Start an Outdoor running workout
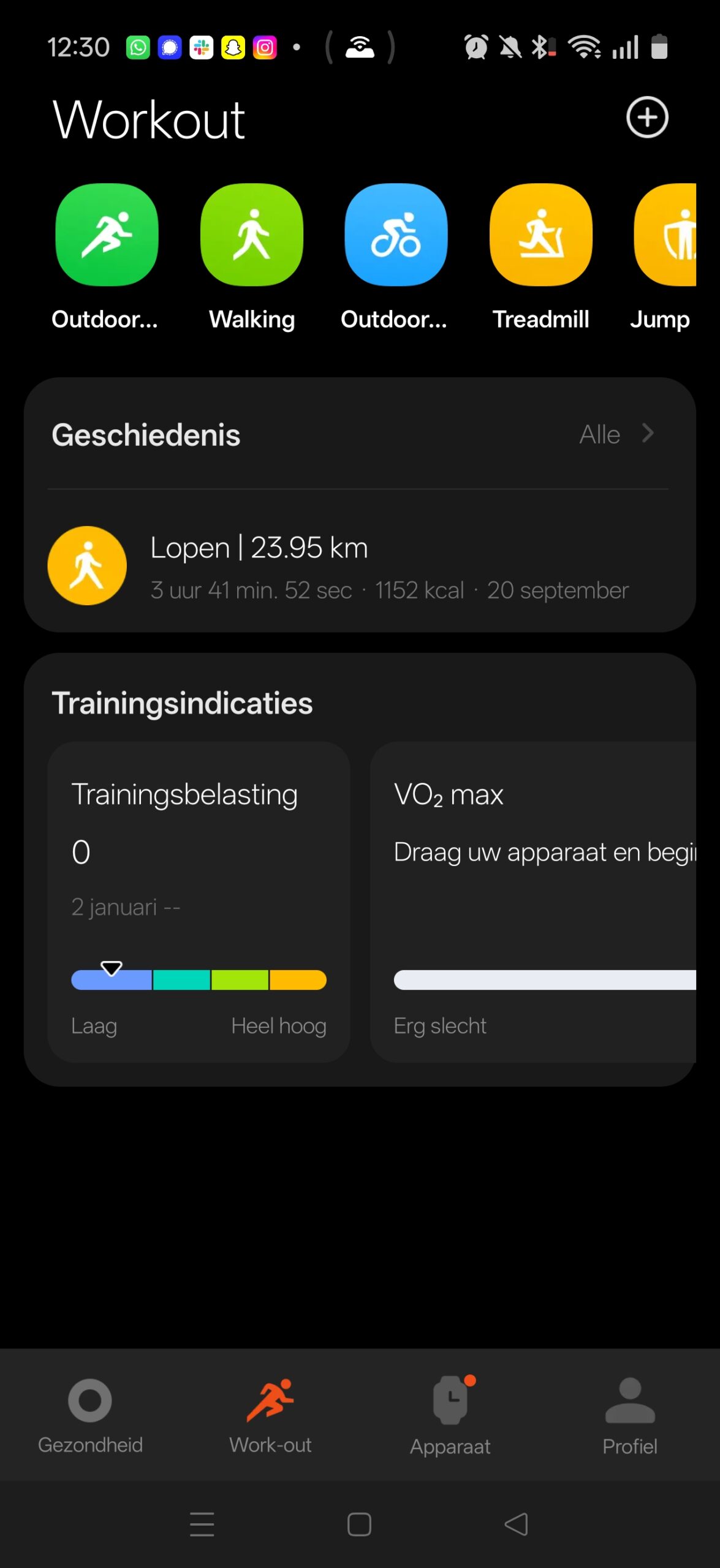Screen dimensions: 720x1568 pyautogui.click(x=107, y=235)
